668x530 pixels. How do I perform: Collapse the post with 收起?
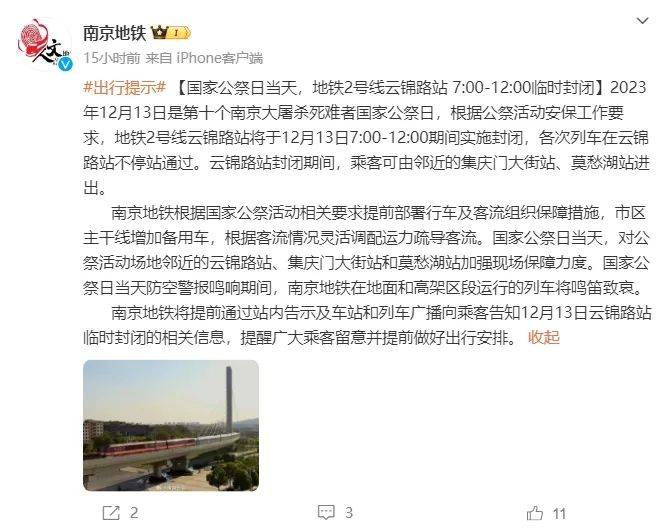point(544,337)
